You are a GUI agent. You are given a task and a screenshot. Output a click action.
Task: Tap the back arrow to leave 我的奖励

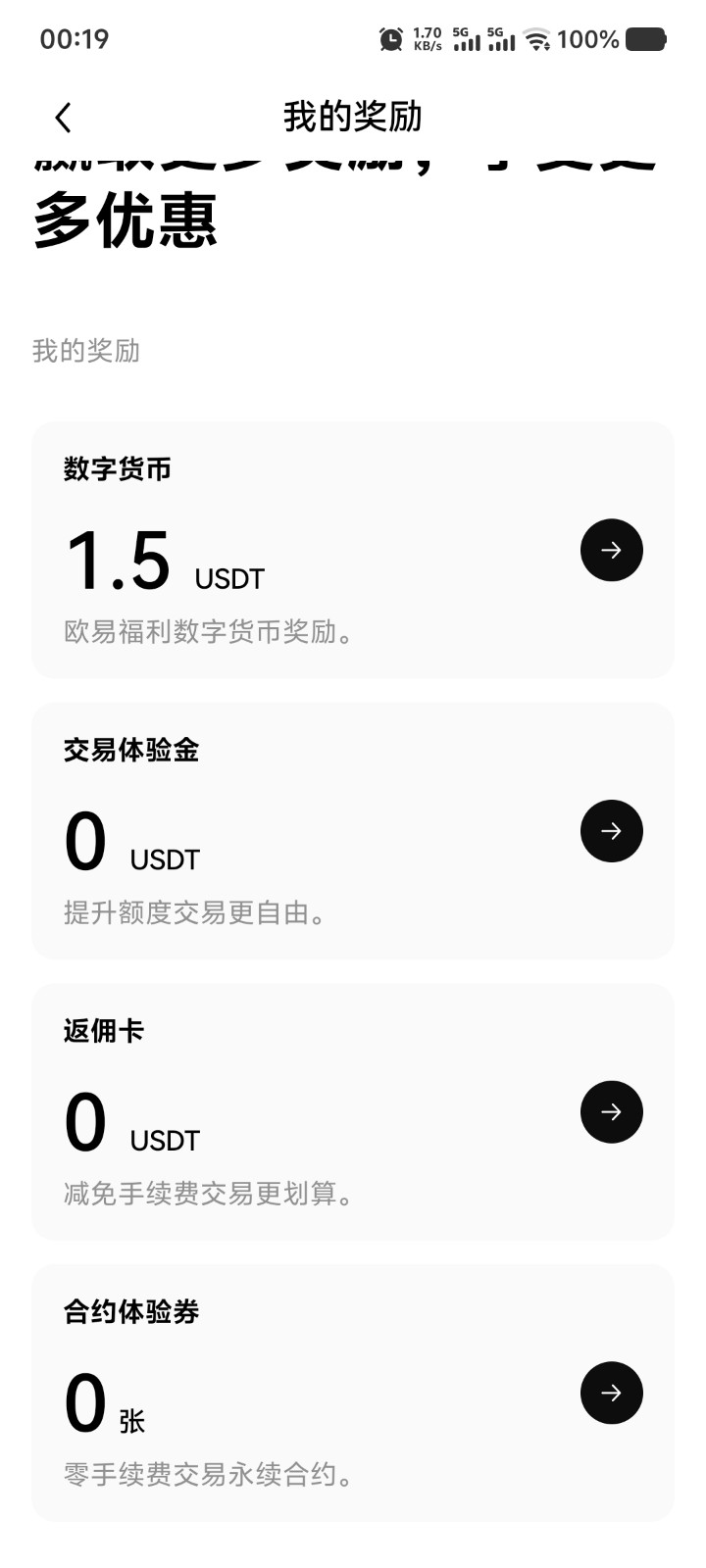(63, 117)
